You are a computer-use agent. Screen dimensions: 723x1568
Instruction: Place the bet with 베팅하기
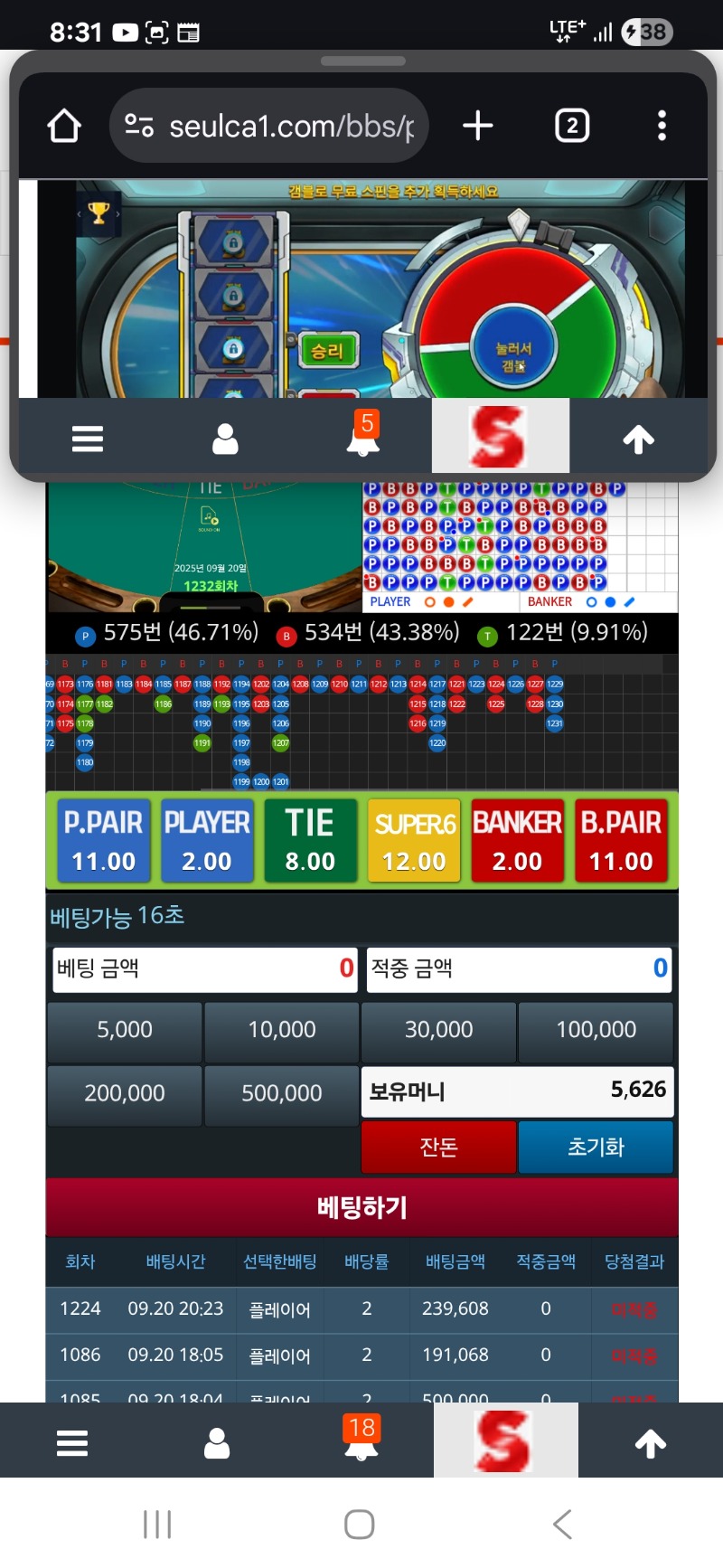click(x=361, y=1207)
